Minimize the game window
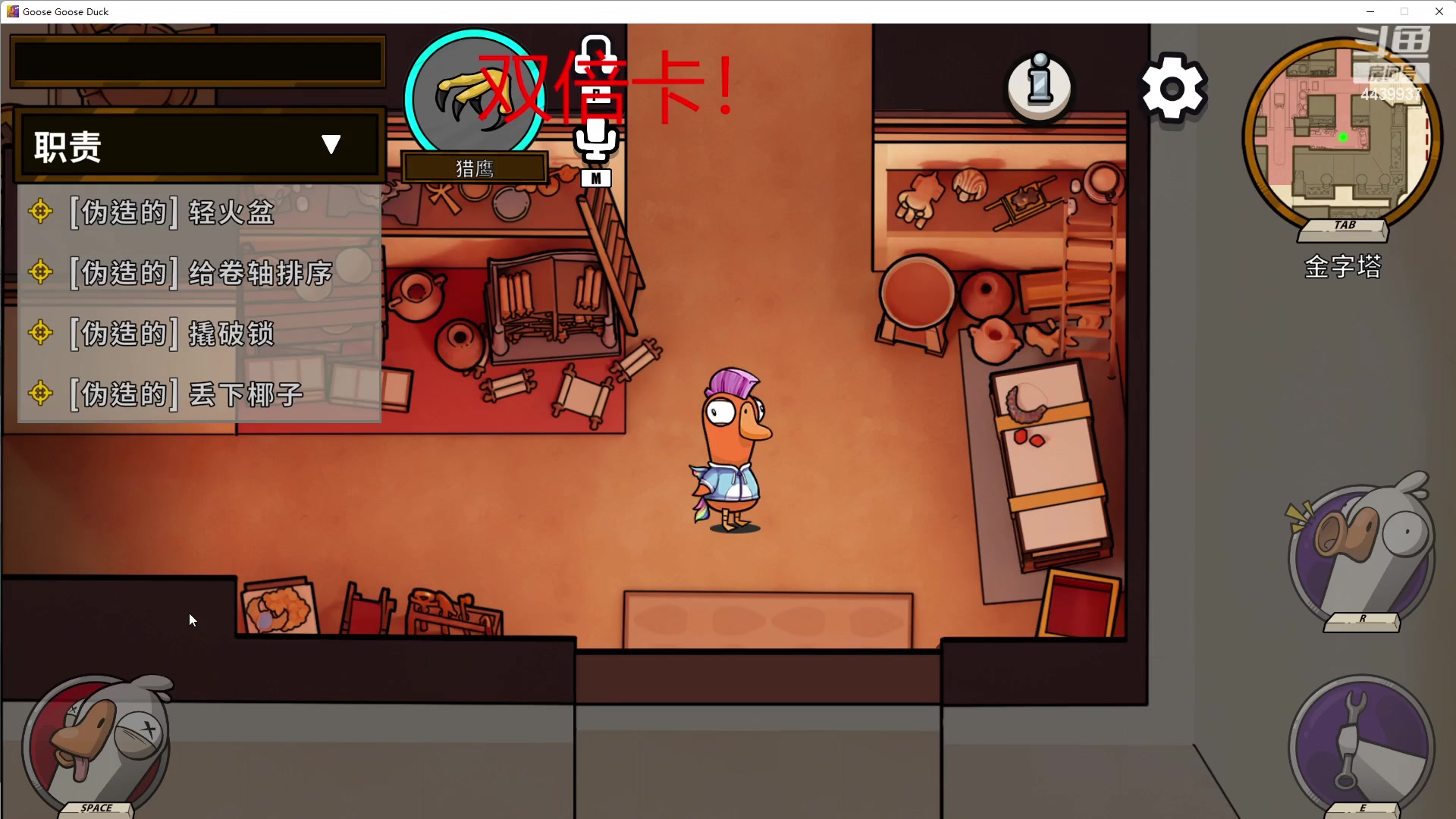This screenshot has width=1456, height=819. [1370, 11]
